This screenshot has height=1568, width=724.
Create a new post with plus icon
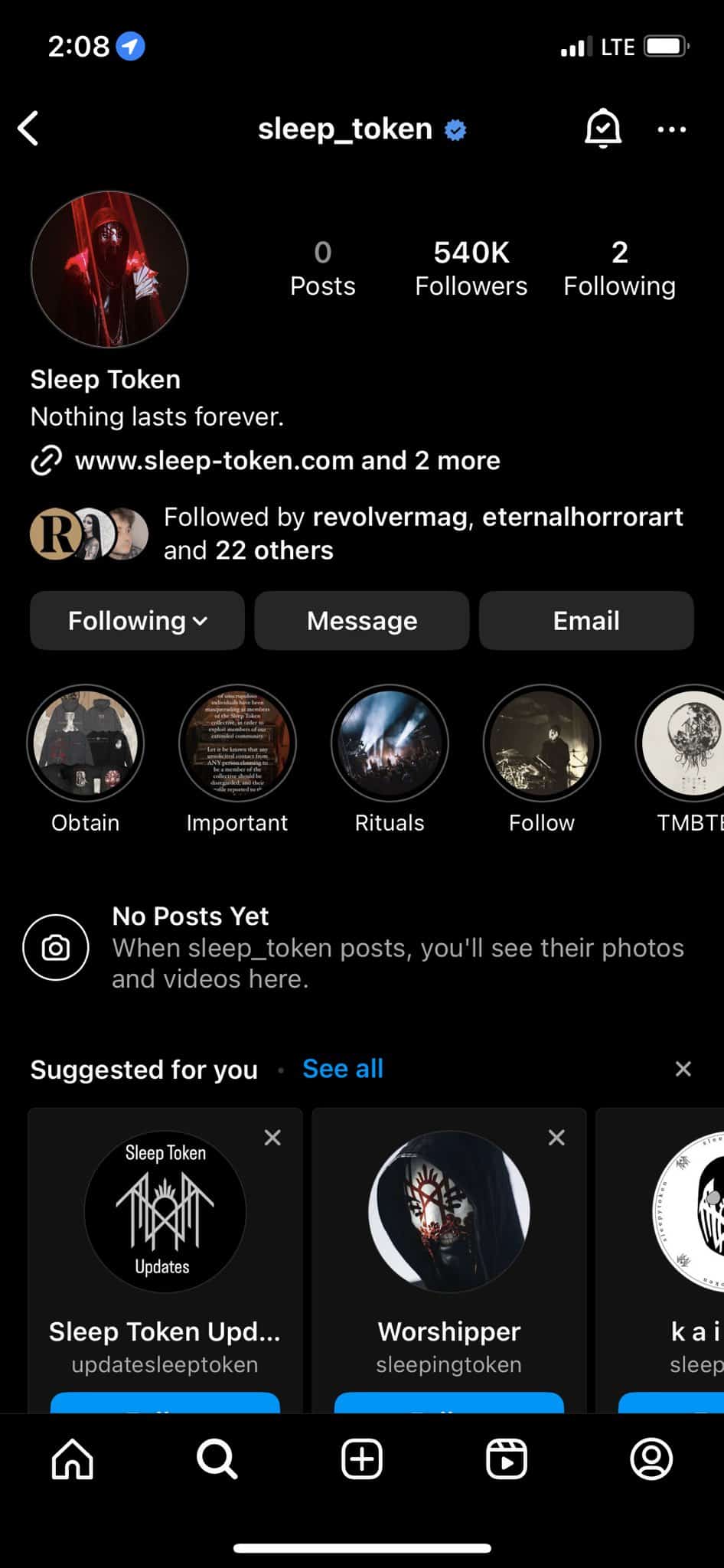[x=361, y=1459]
